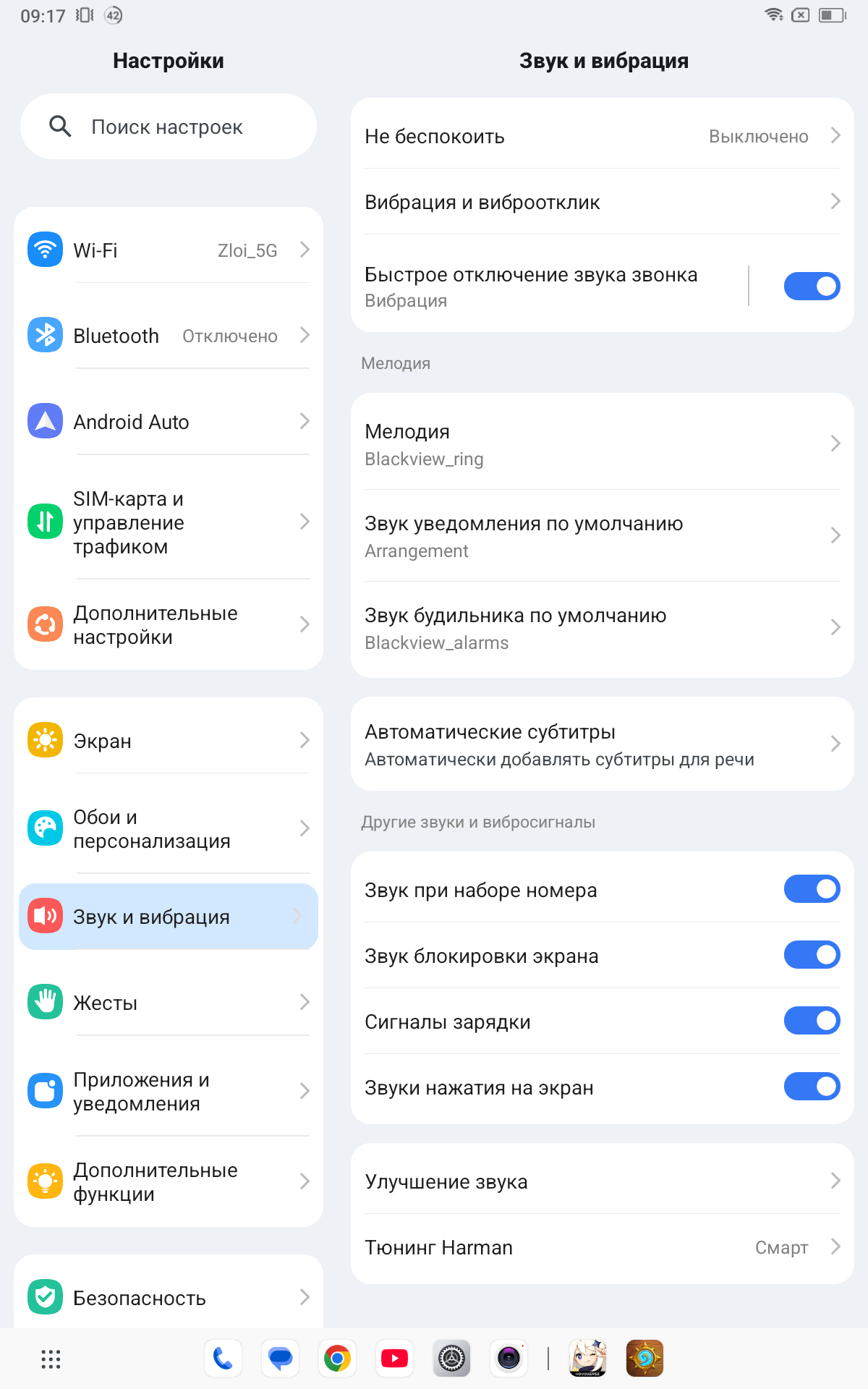Turn off Звук блокировки экрана
This screenshot has width=868, height=1389.
(812, 955)
